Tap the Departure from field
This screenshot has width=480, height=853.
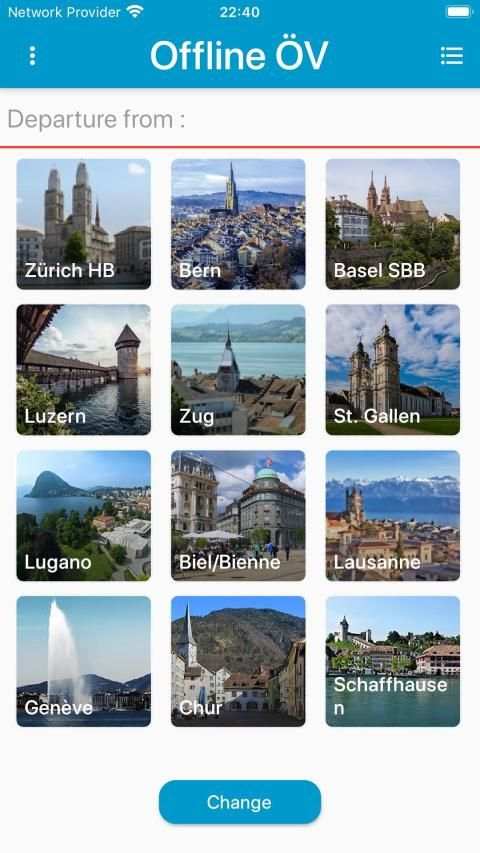pos(240,119)
